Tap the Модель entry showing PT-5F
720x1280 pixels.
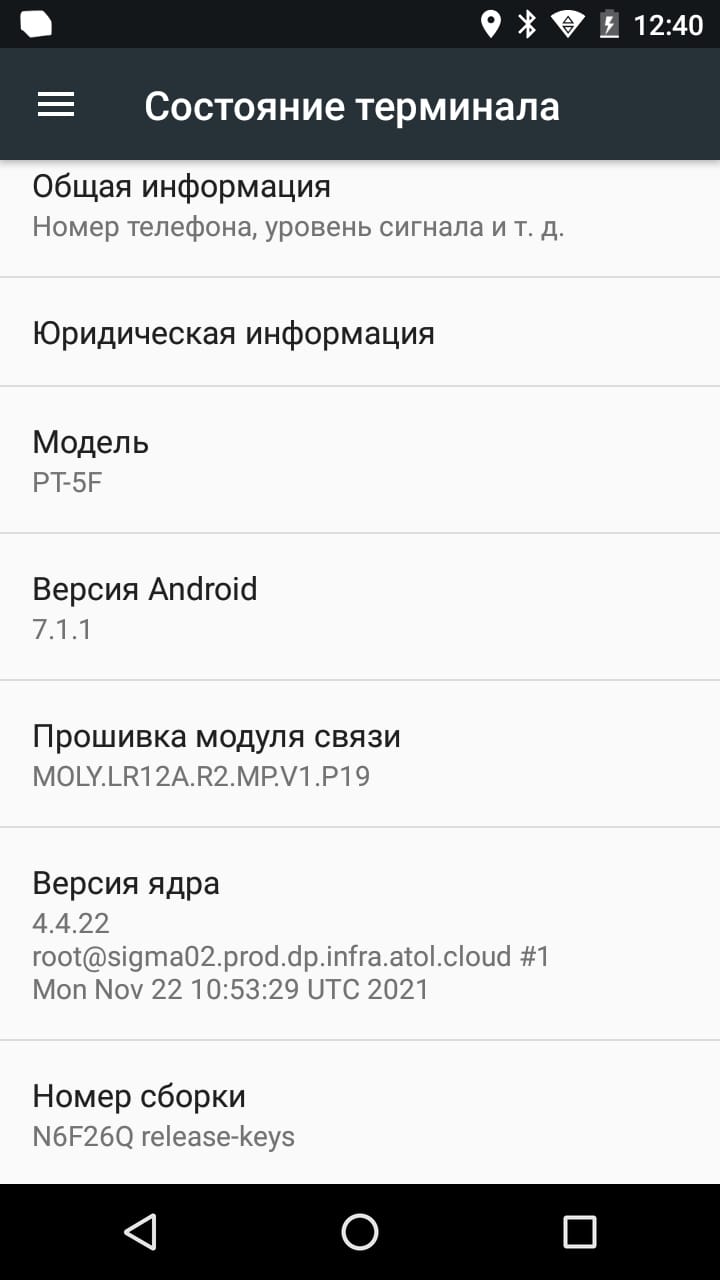360,460
